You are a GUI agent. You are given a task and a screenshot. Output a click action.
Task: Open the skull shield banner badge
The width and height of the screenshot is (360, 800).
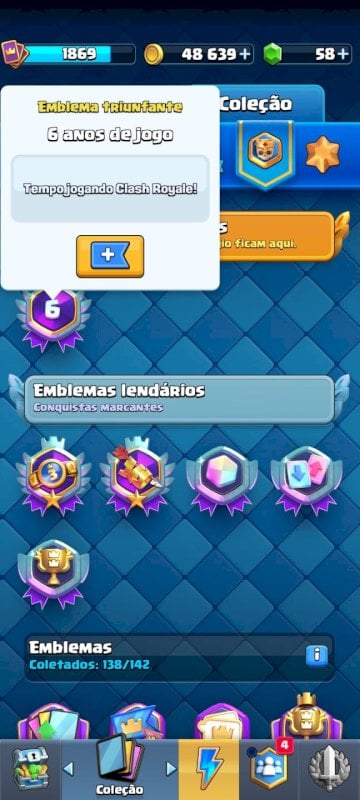click(x=265, y=154)
